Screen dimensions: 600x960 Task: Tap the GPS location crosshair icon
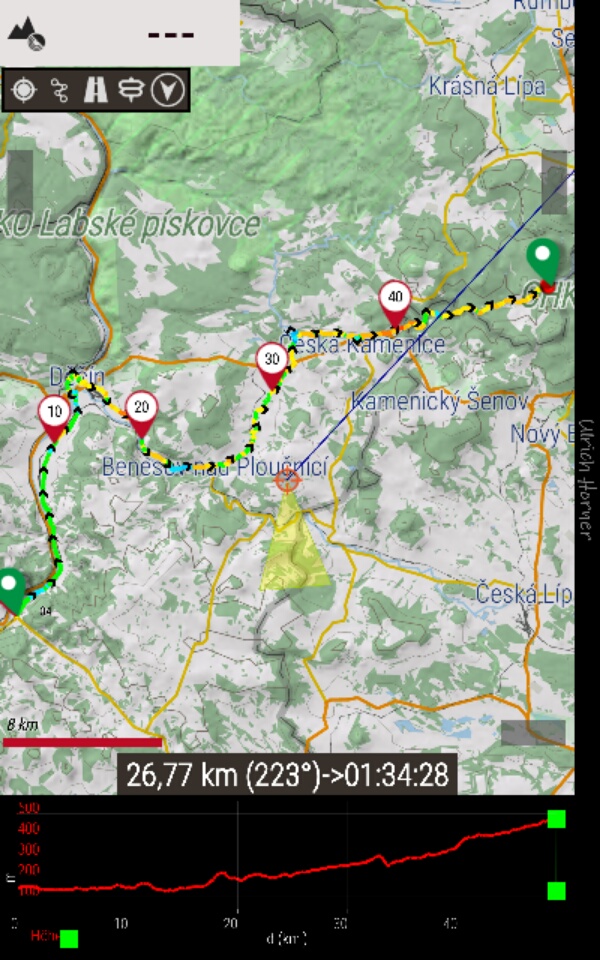tap(24, 90)
